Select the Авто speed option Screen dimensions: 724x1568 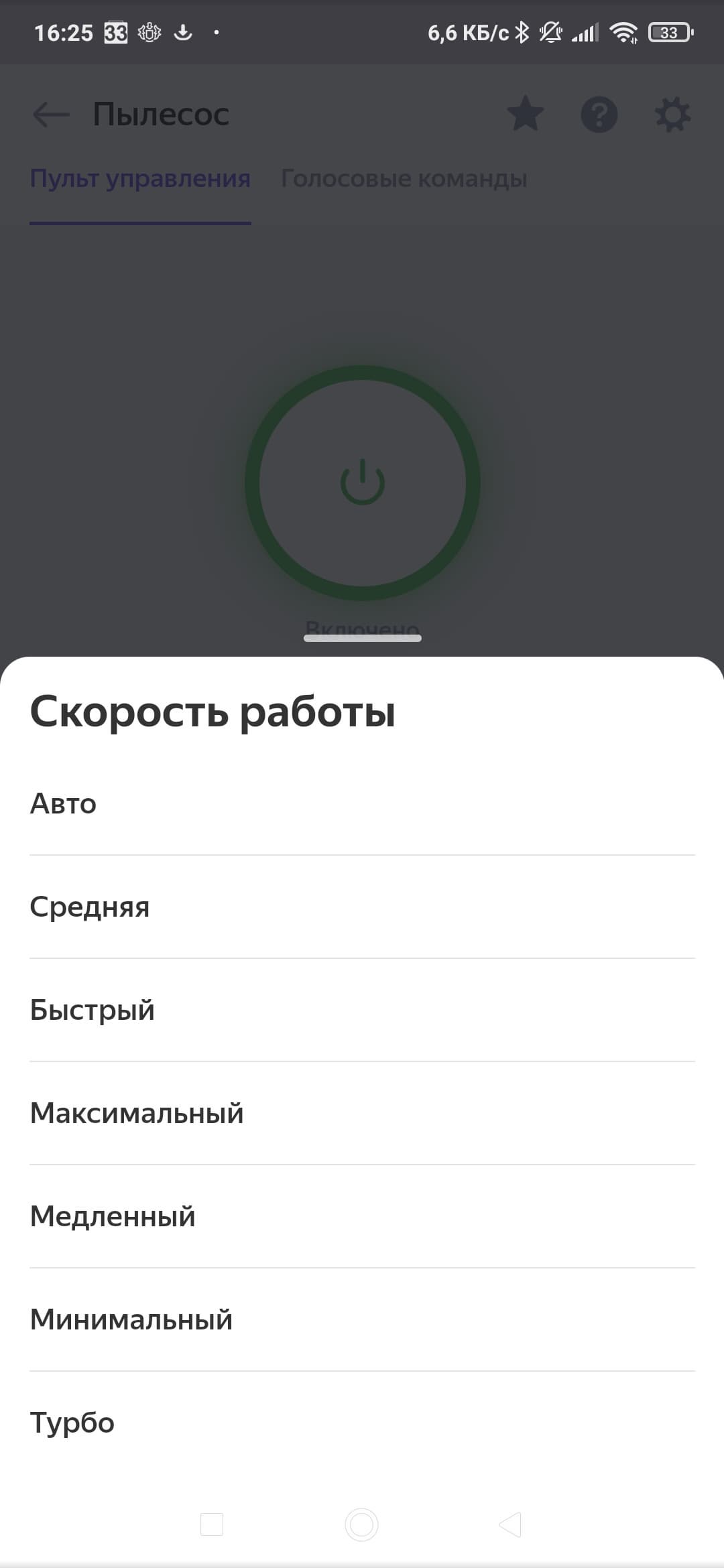[362, 803]
